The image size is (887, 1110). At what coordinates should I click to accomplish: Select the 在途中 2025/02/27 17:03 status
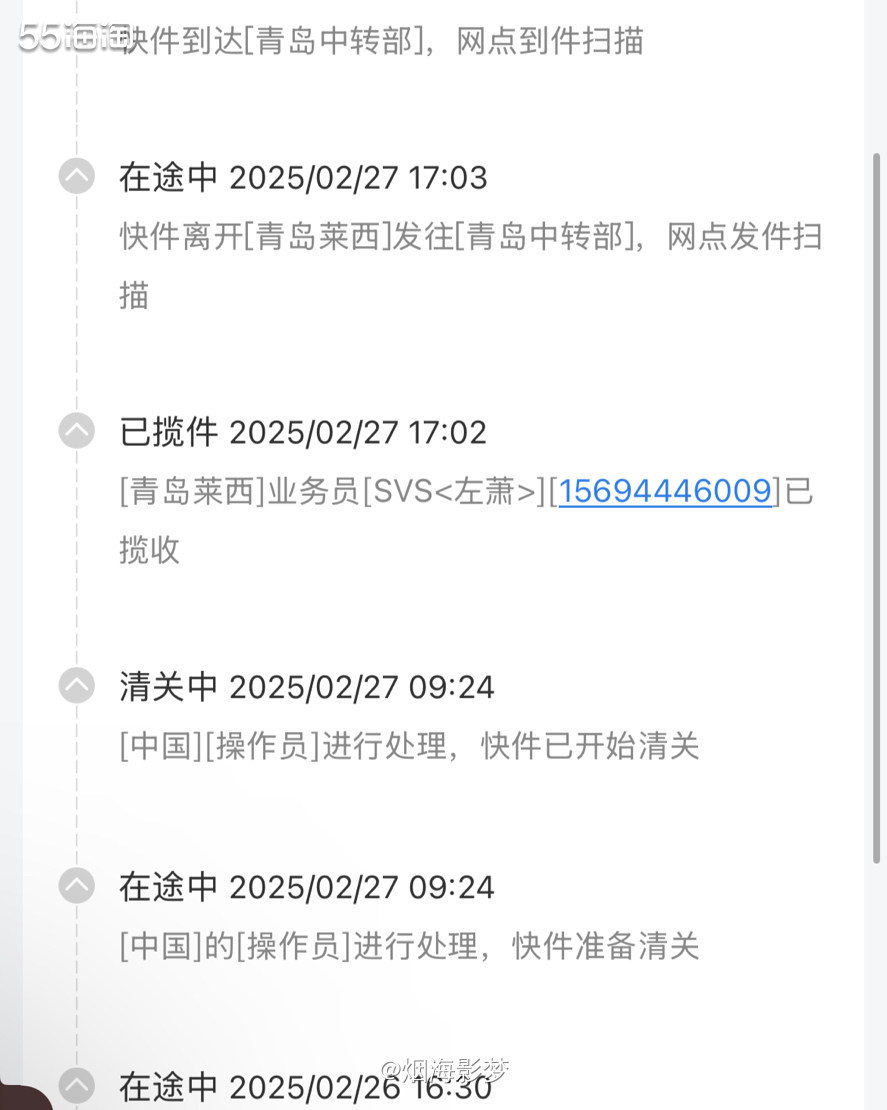point(300,177)
